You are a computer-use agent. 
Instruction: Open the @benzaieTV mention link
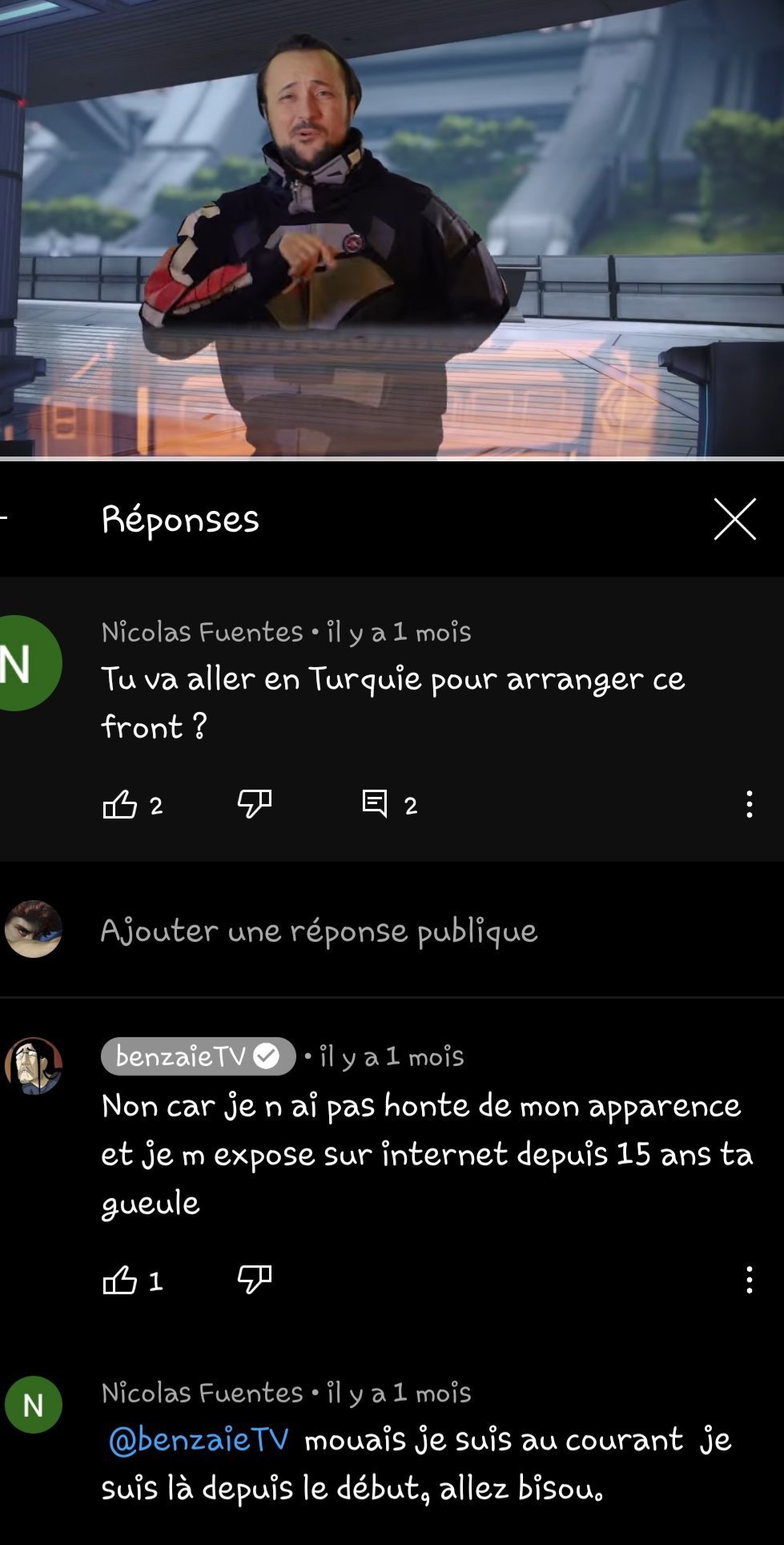pos(198,1440)
